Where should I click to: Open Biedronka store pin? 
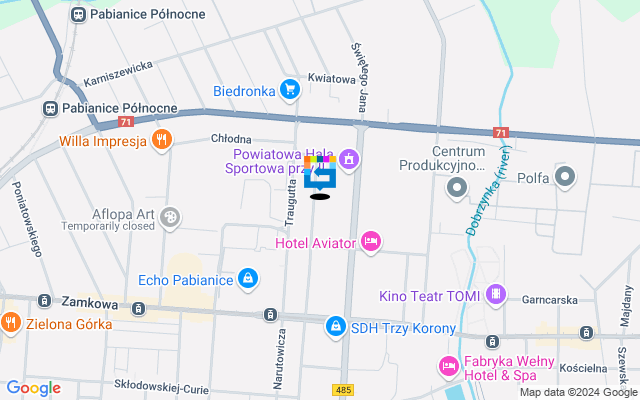[x=290, y=91]
